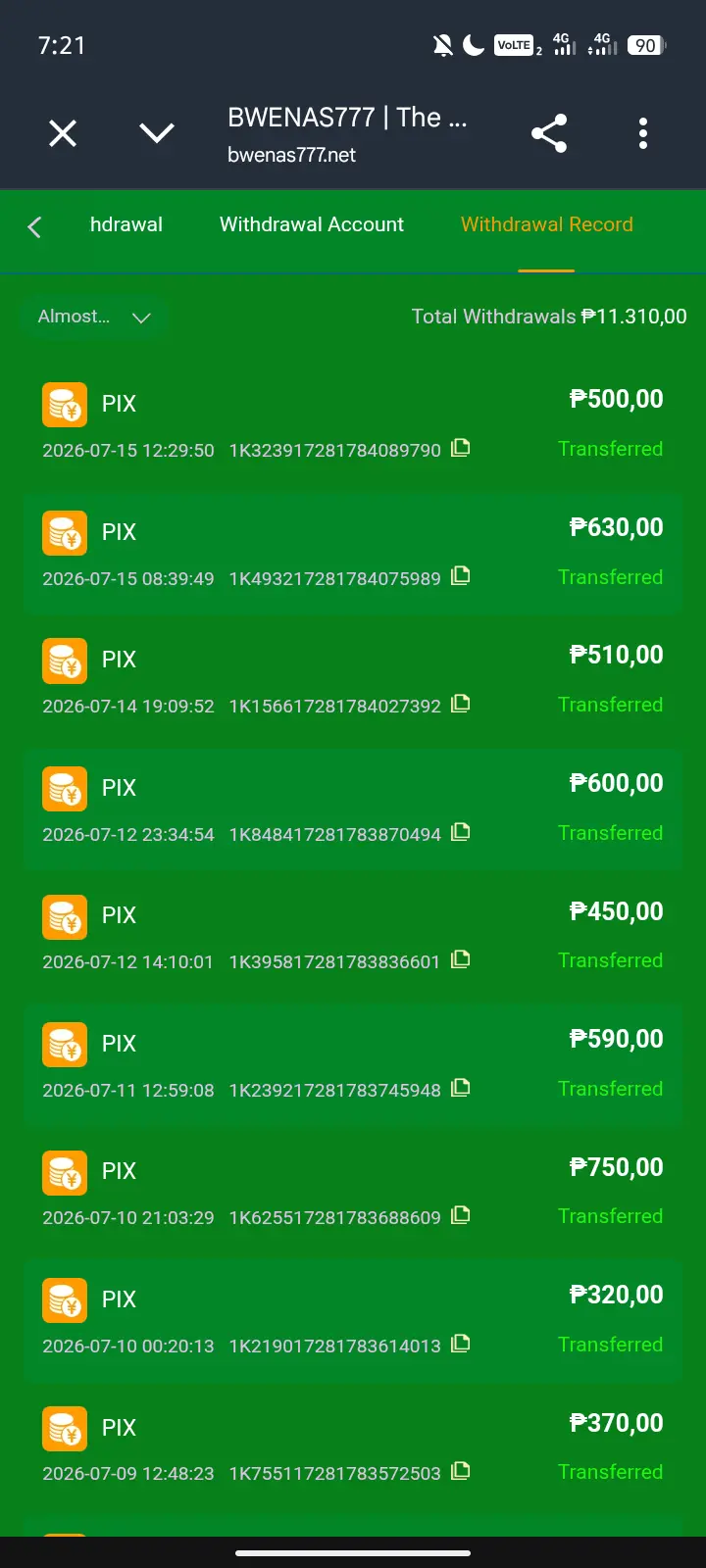Image resolution: width=706 pixels, height=1568 pixels.
Task: Copy order number 1K323917281784089790
Action: point(461,448)
